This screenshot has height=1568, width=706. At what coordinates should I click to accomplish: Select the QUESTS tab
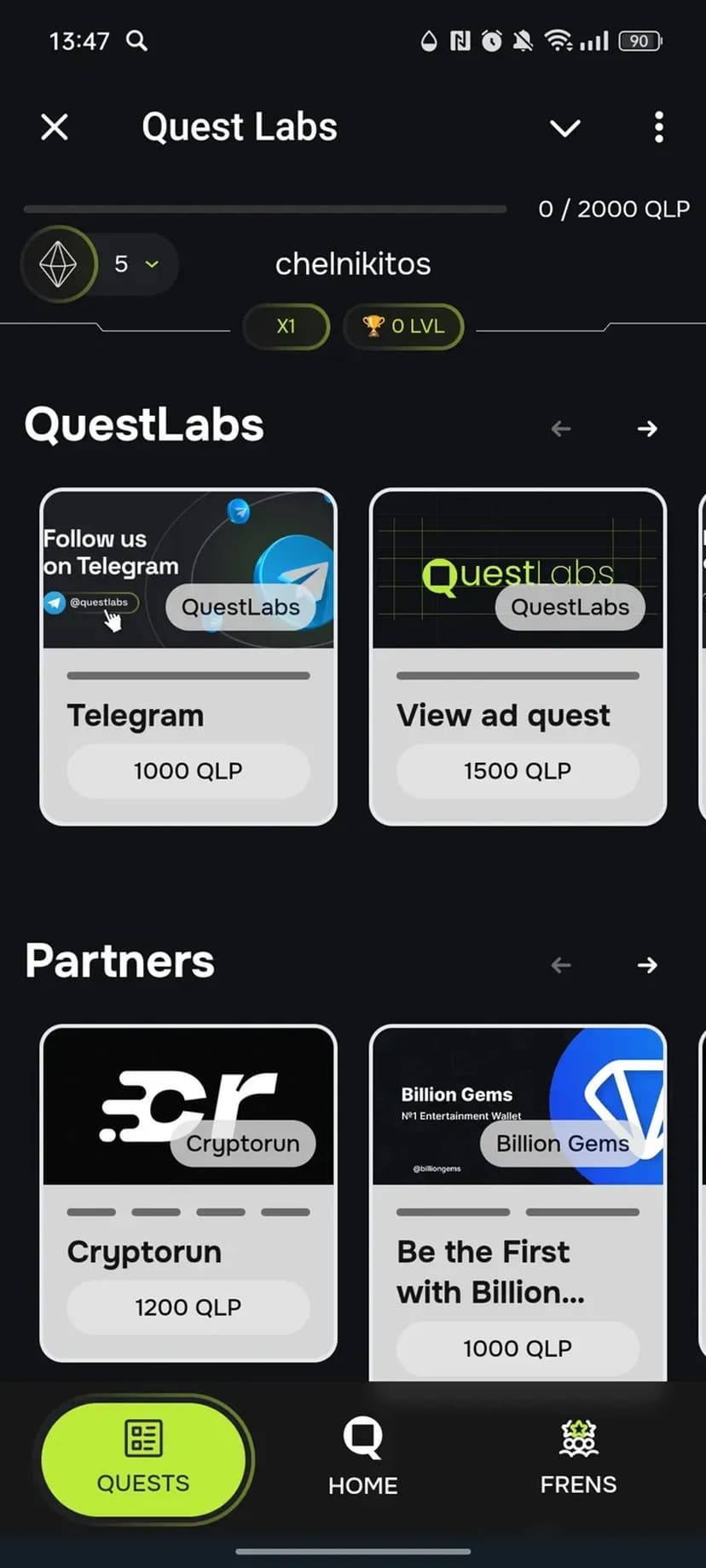[143, 1459]
